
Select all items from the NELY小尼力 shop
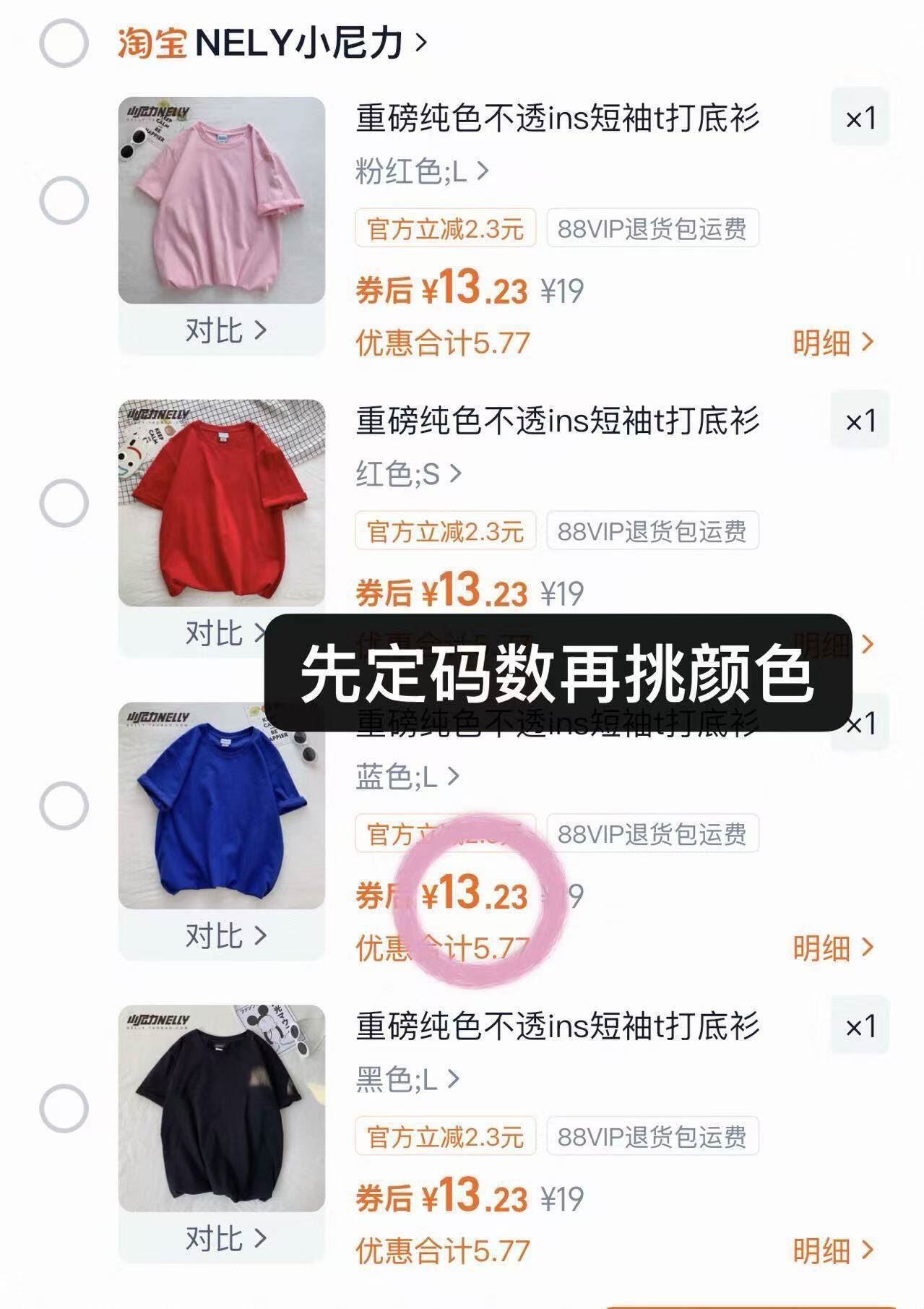(64, 43)
